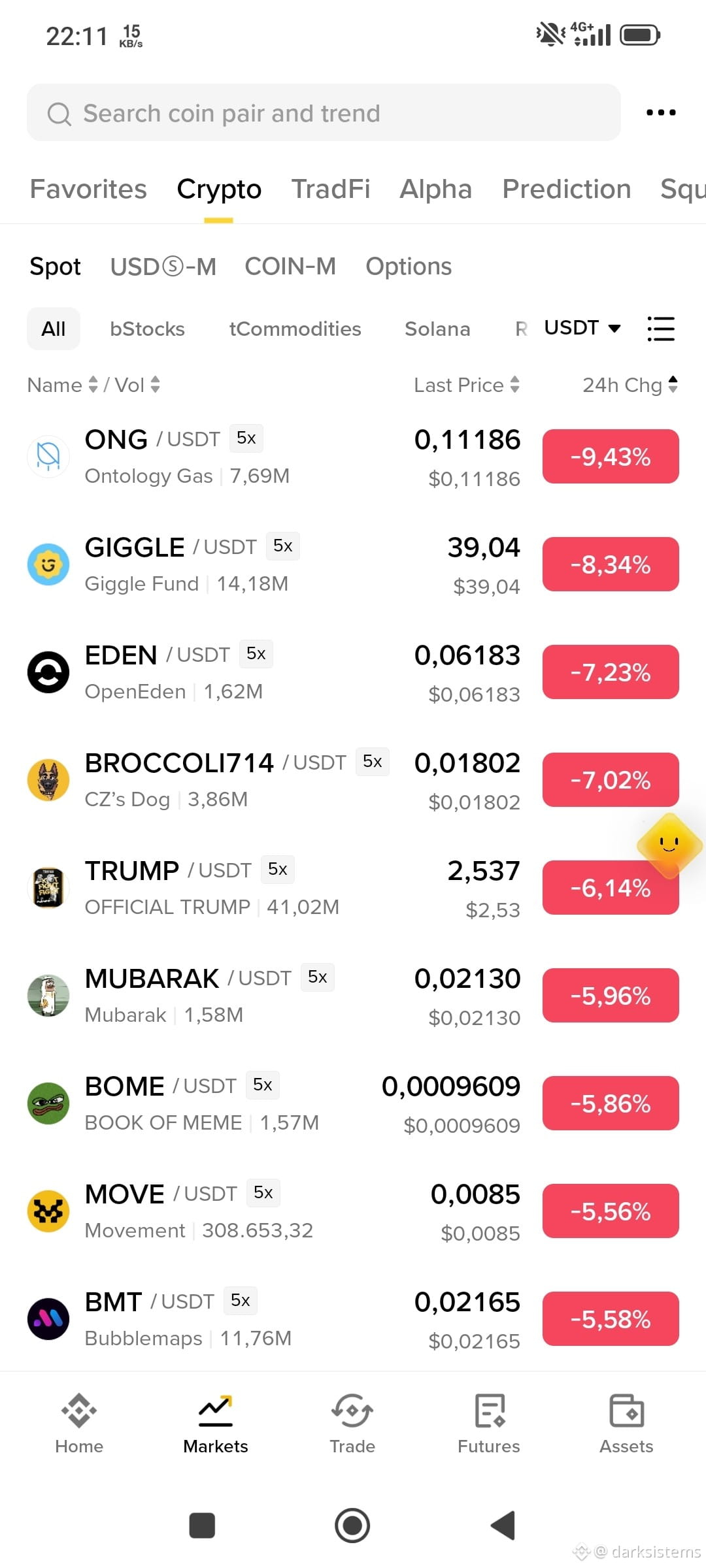Switch to Options markets
The height and width of the screenshot is (1568, 706).
pos(409,267)
